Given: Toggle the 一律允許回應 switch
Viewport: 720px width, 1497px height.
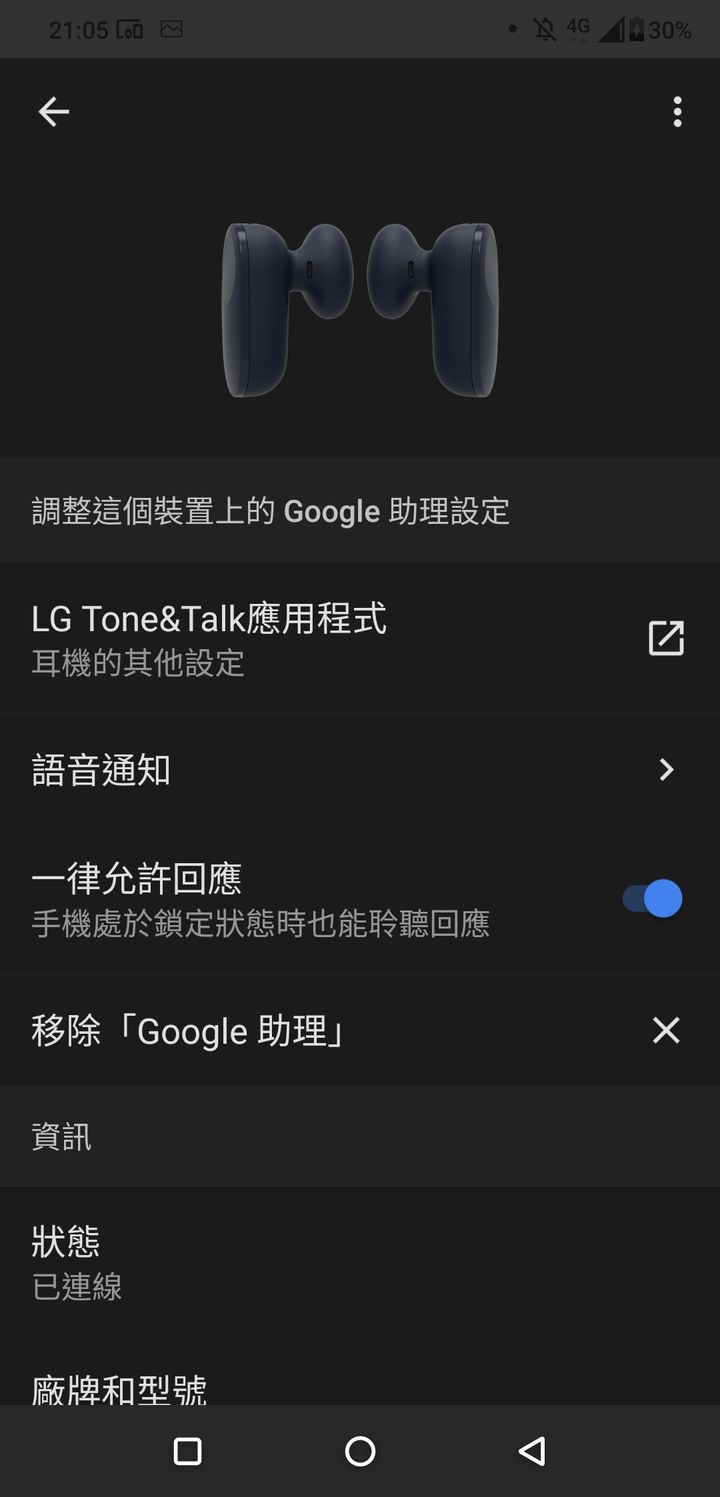Looking at the screenshot, I should tap(652, 898).
